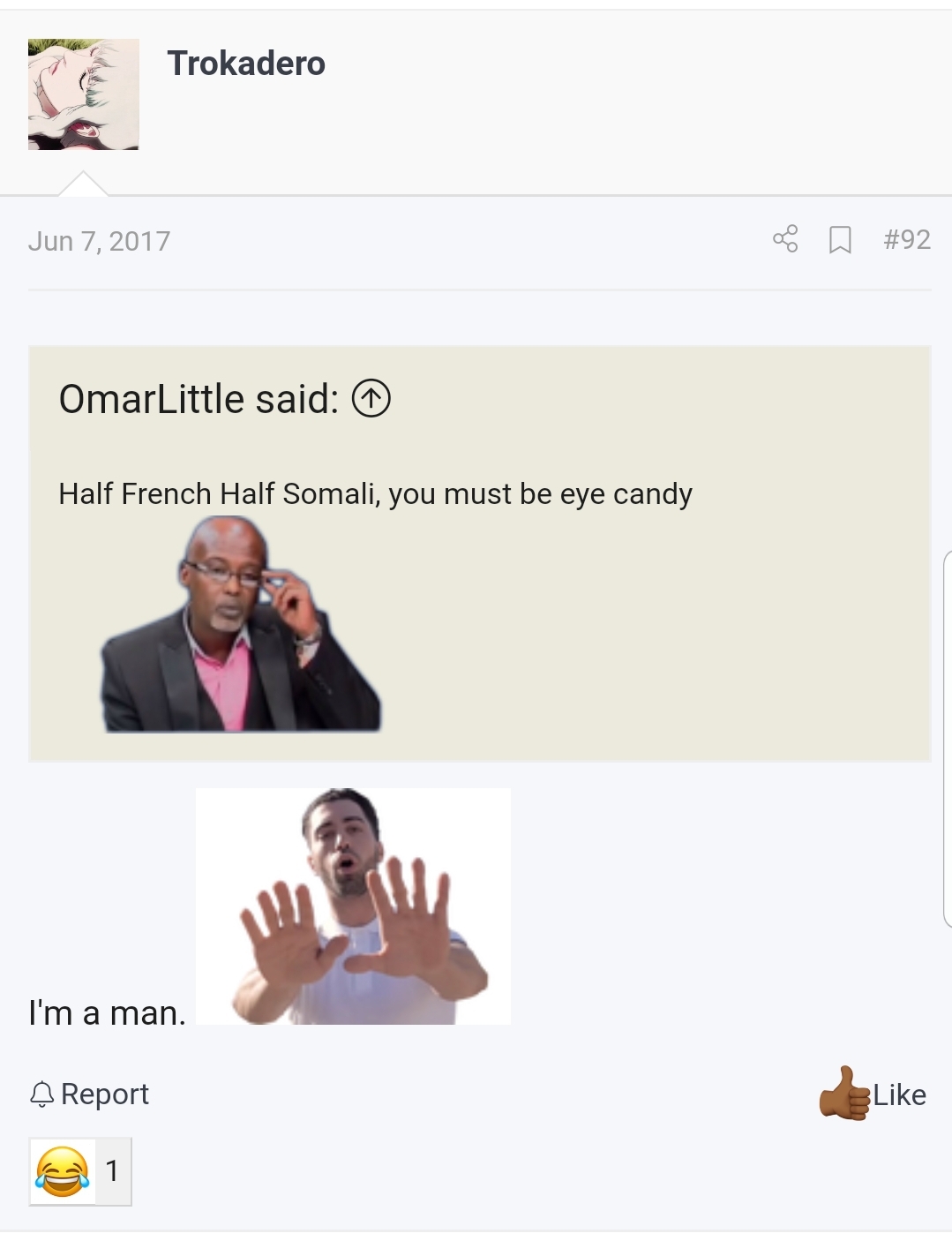Report this post
Image resolution: width=952 pixels, height=1241 pixels.
tap(90, 1094)
